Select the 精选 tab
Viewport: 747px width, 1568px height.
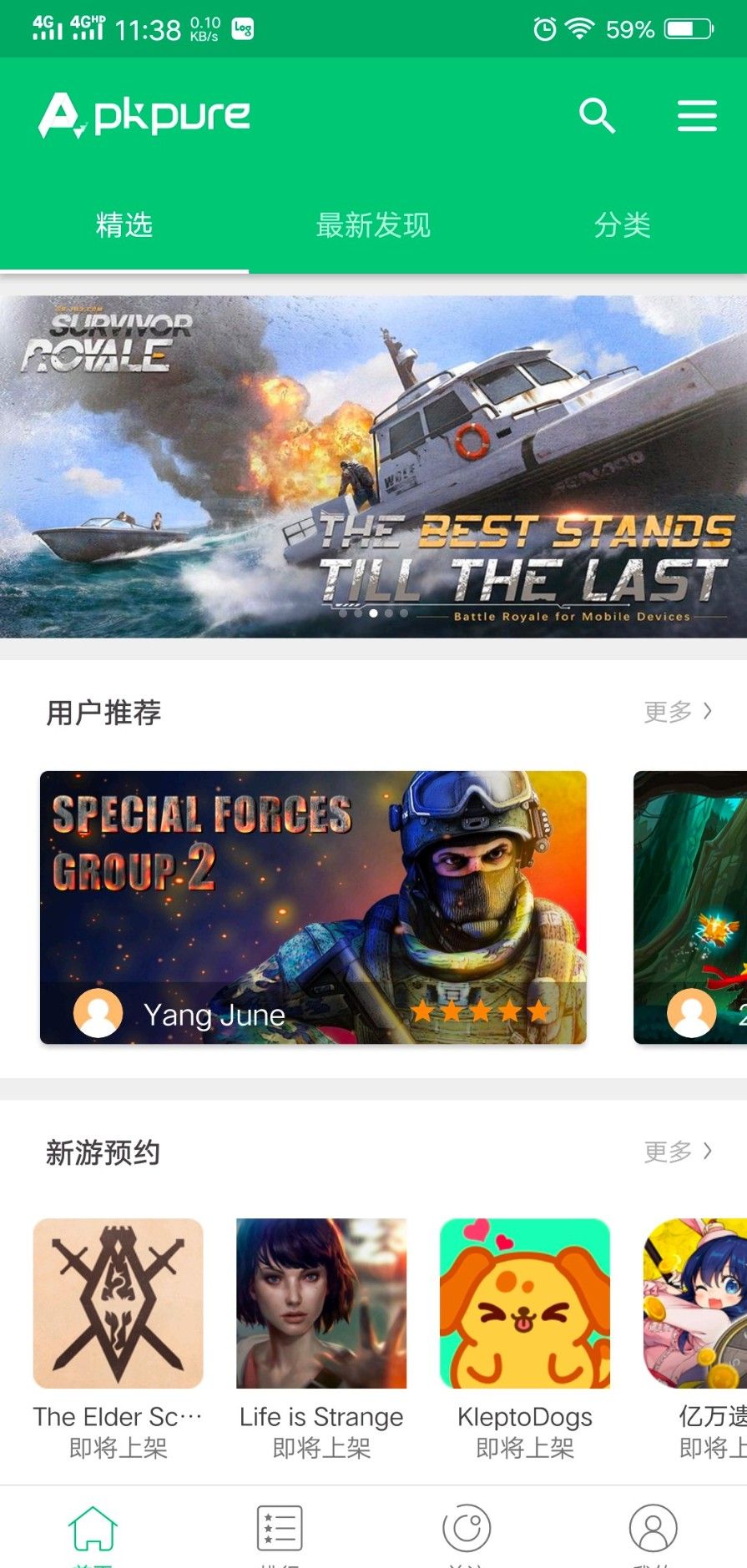coord(124,225)
